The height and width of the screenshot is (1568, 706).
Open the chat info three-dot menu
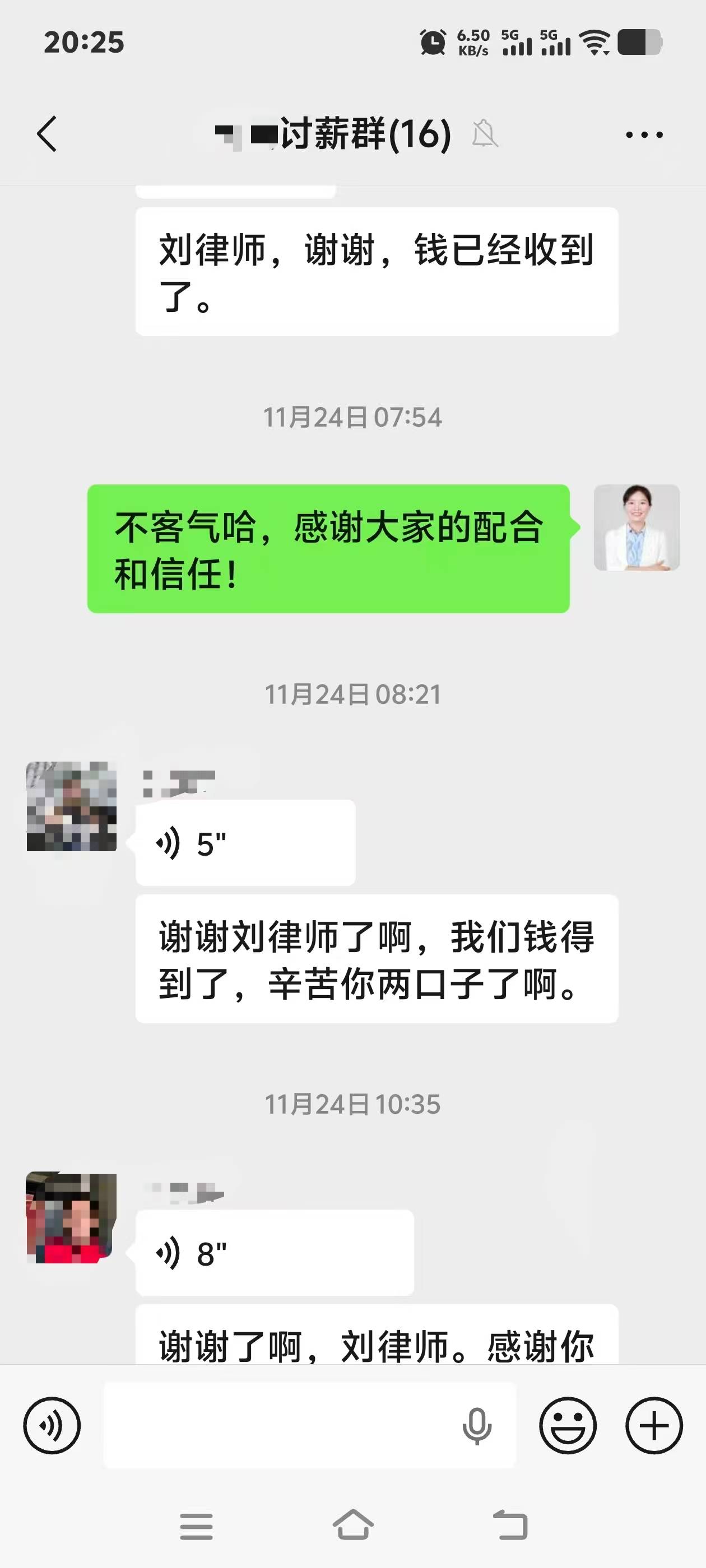pyautogui.click(x=644, y=134)
